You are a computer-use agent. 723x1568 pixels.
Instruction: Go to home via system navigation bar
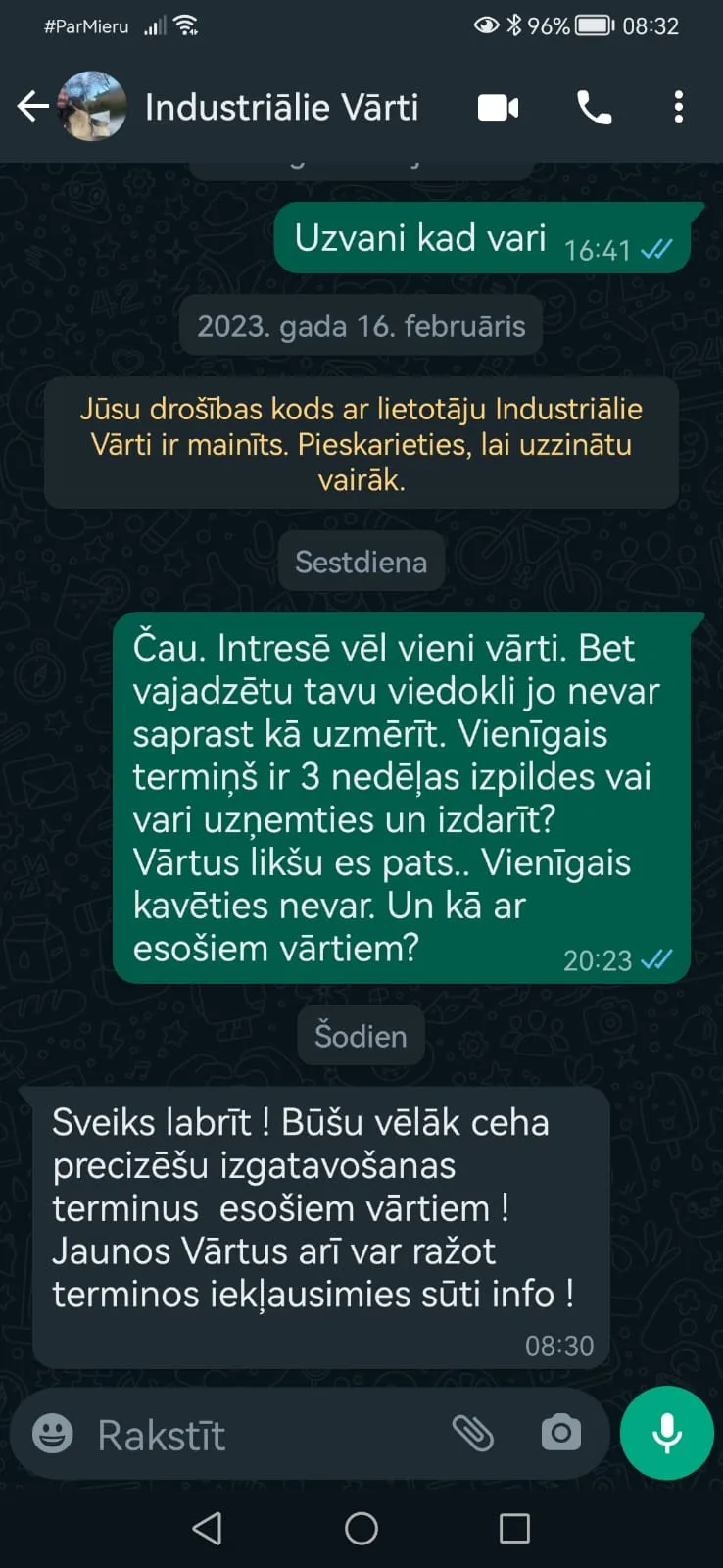tap(361, 1528)
